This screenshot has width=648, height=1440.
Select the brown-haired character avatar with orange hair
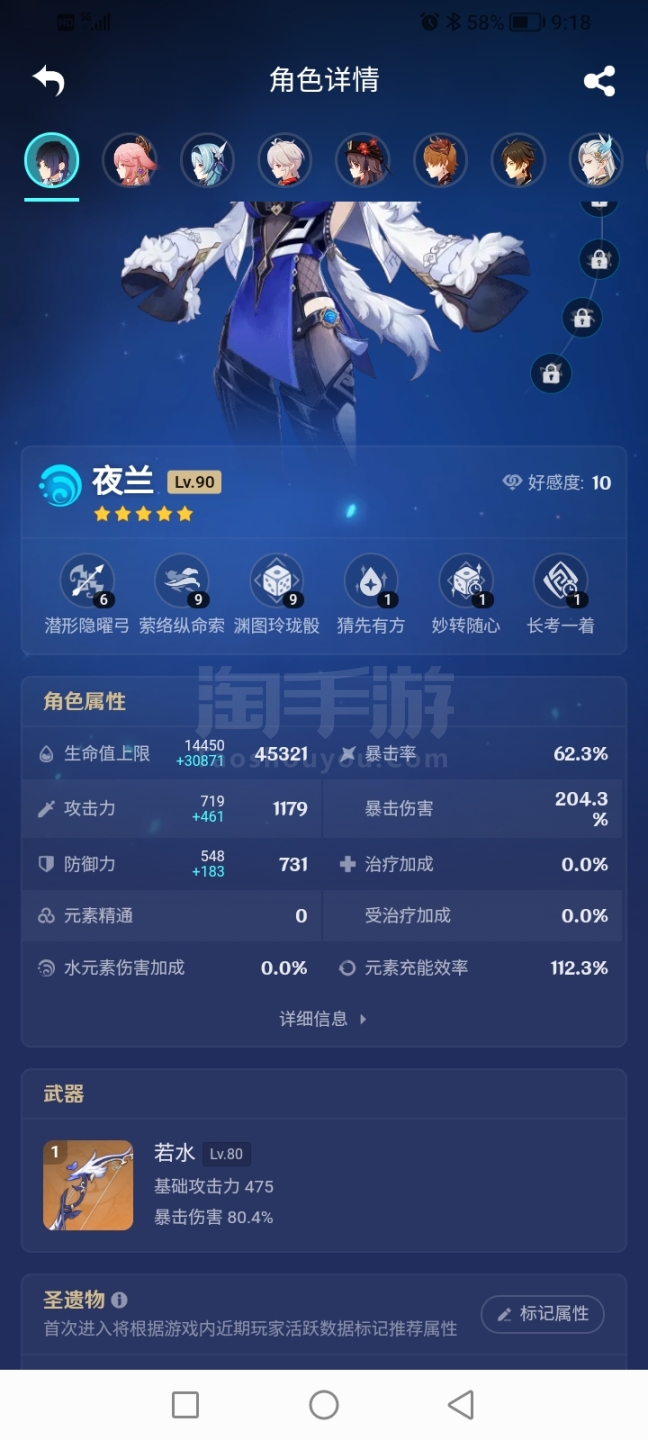pos(440,160)
